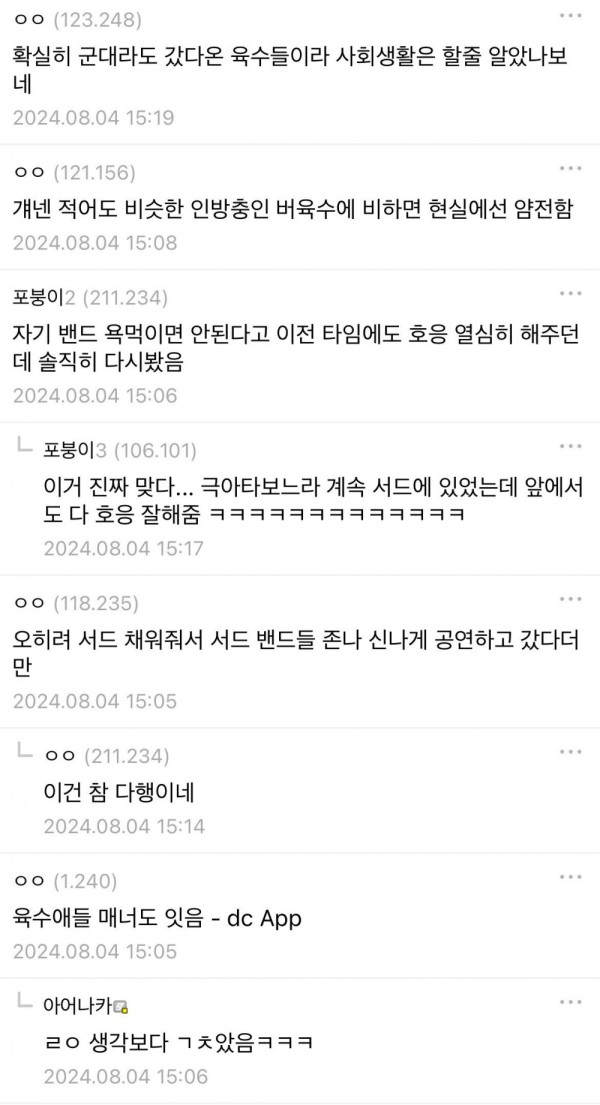Image resolution: width=600 pixels, height=1105 pixels.
Task: Open overflow menu for comment by ㅇㅇ (121.156)
Action: (570, 168)
